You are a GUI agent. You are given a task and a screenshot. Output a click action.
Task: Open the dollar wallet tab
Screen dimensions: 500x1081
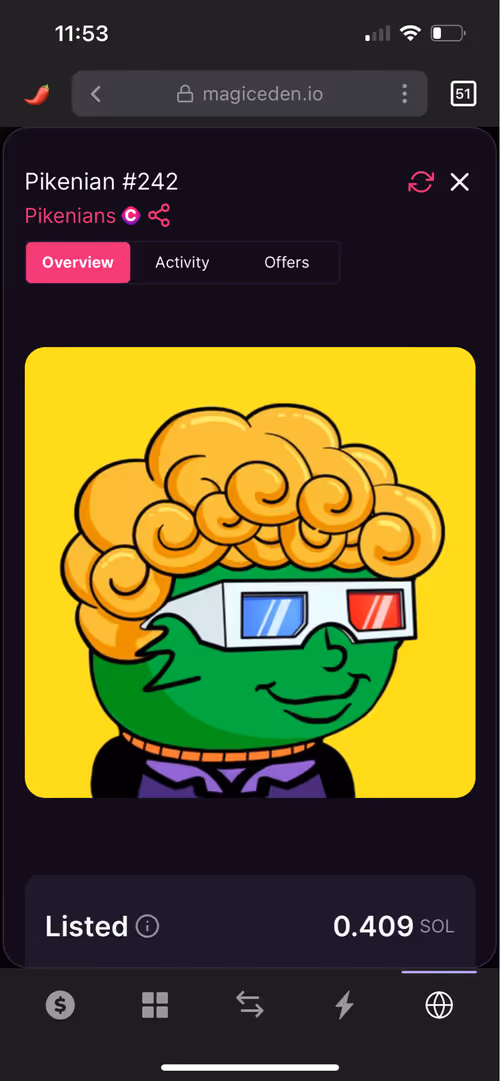pyautogui.click(x=61, y=1006)
